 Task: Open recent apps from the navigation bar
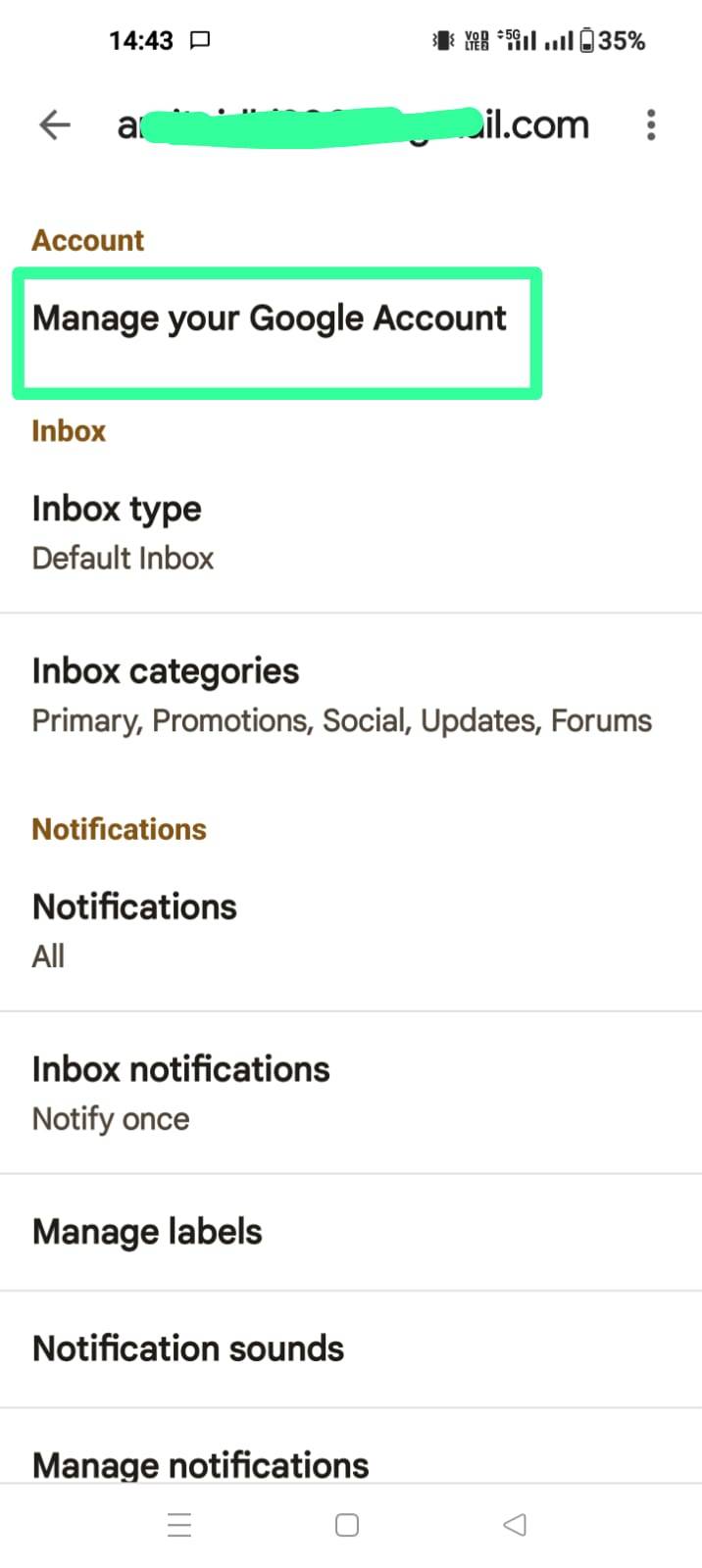[x=179, y=1525]
